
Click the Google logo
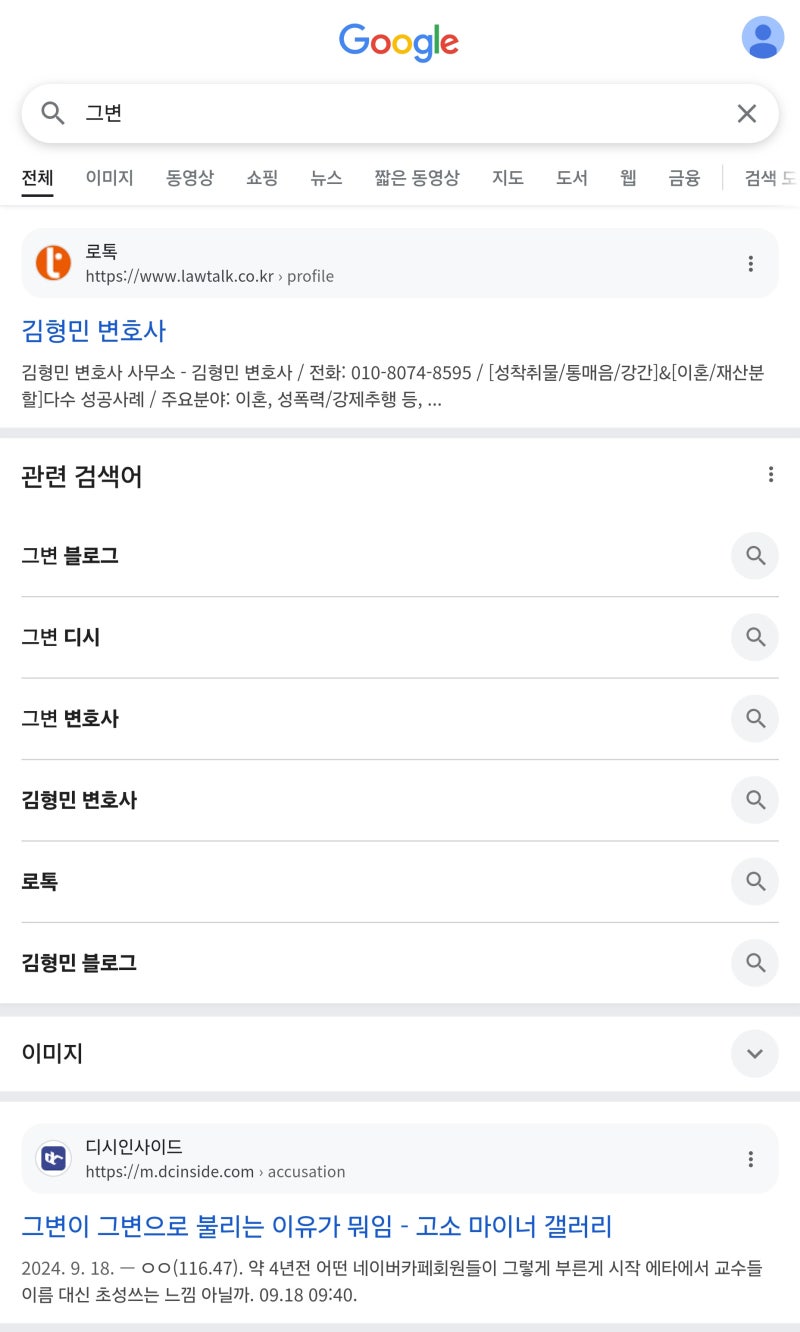tap(399, 42)
